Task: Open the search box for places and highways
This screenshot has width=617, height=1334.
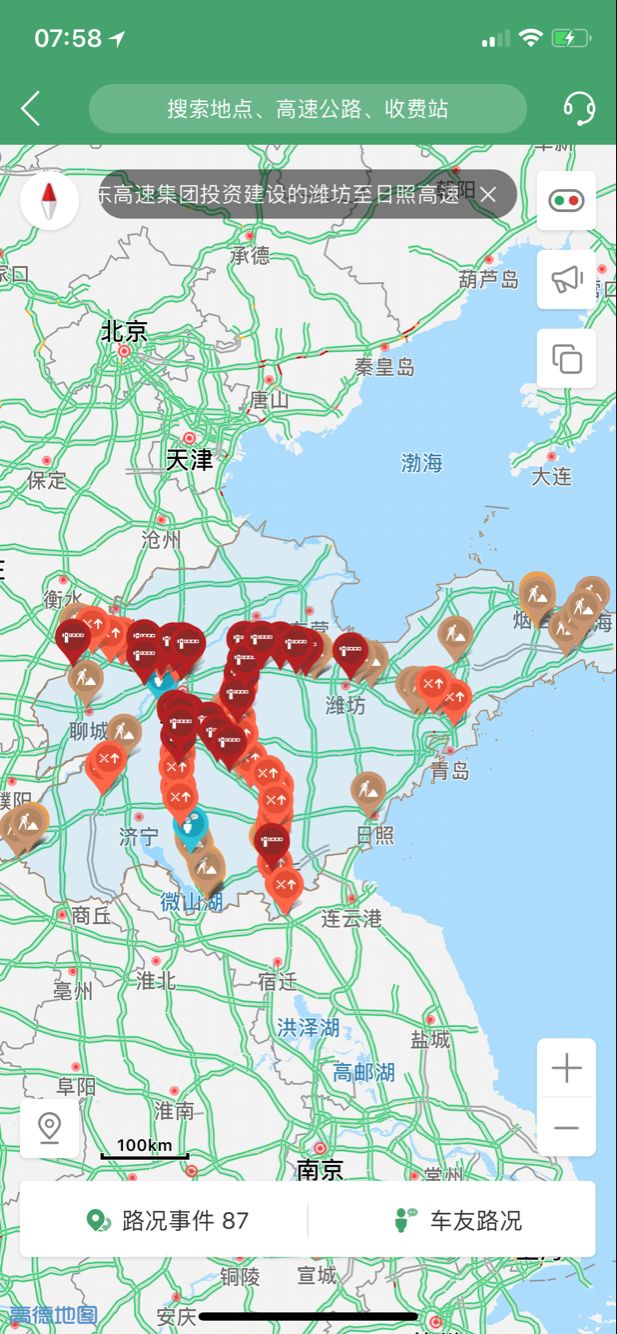Action: [x=307, y=109]
